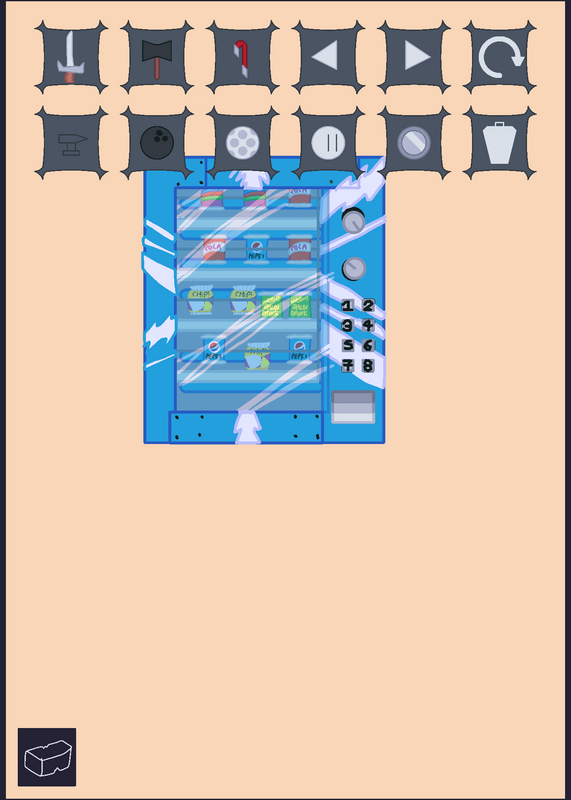The width and height of the screenshot is (571, 800).
Task: Reset with the circular arrow button
Action: coord(500,57)
